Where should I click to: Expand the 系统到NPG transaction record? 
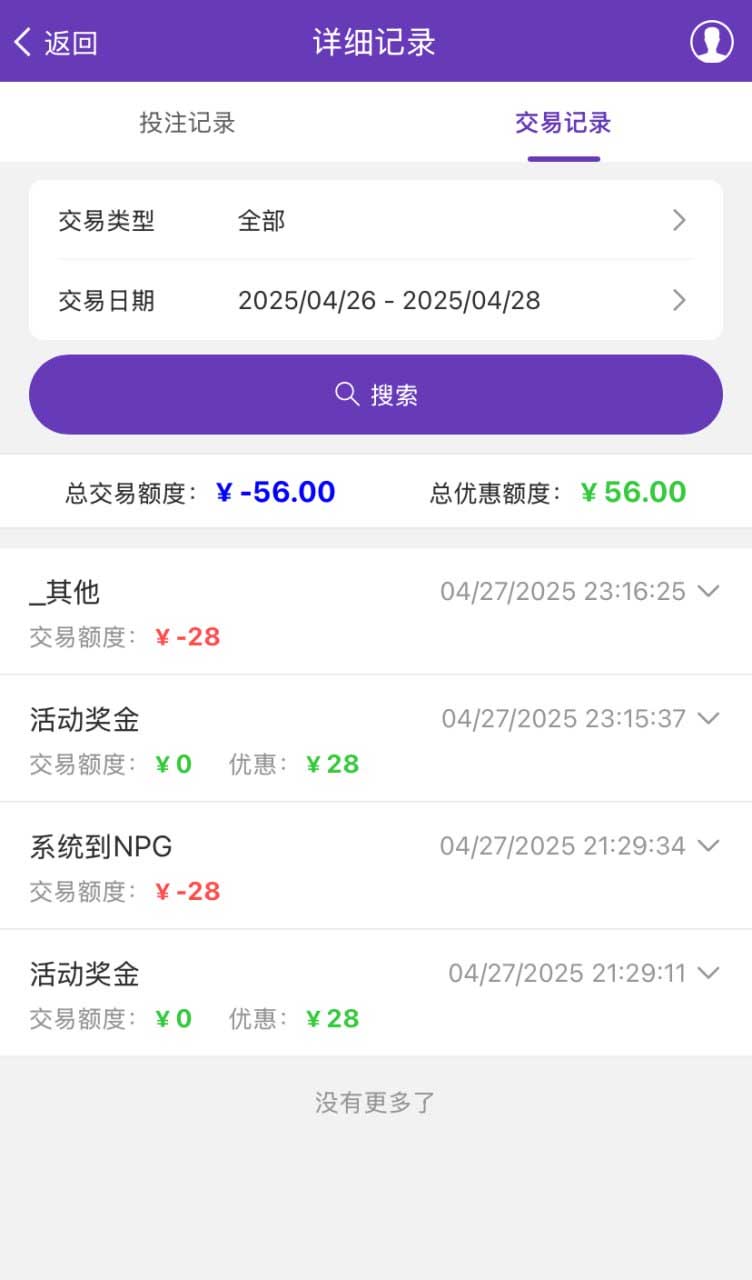coord(376,865)
